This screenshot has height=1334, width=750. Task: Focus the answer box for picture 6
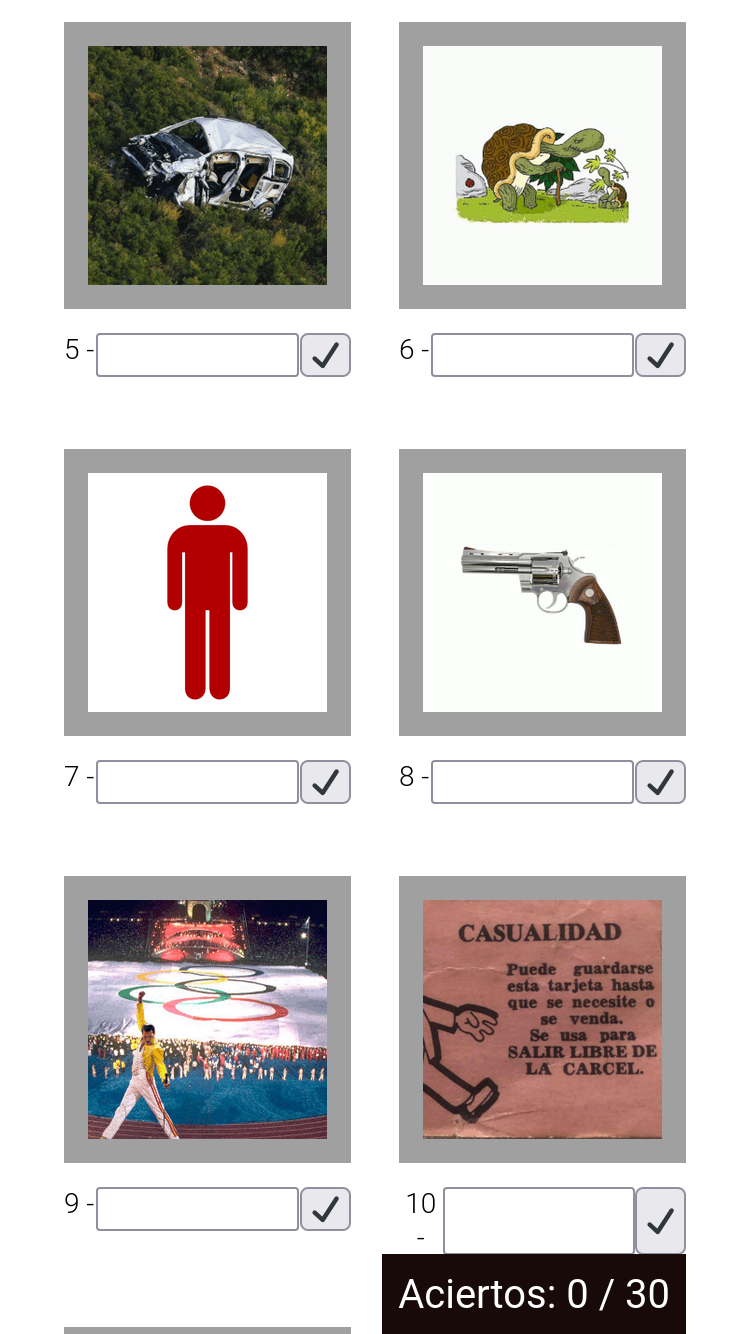coord(532,355)
